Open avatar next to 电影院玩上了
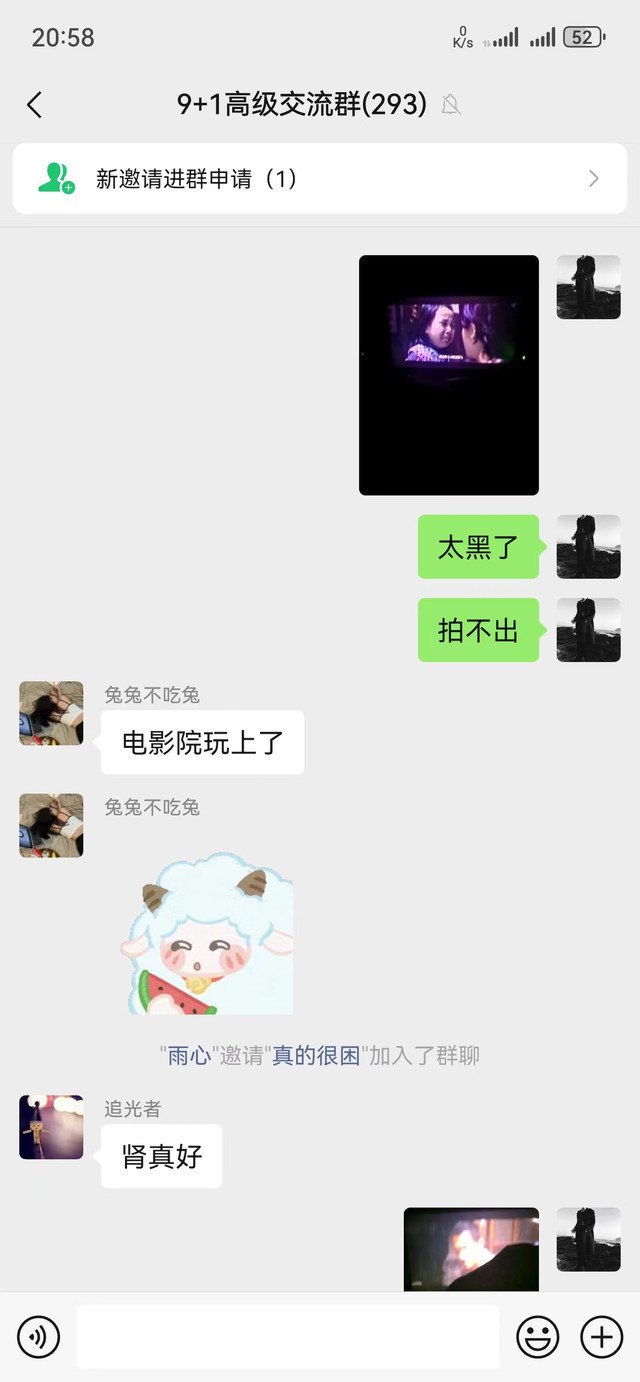 (x=51, y=713)
